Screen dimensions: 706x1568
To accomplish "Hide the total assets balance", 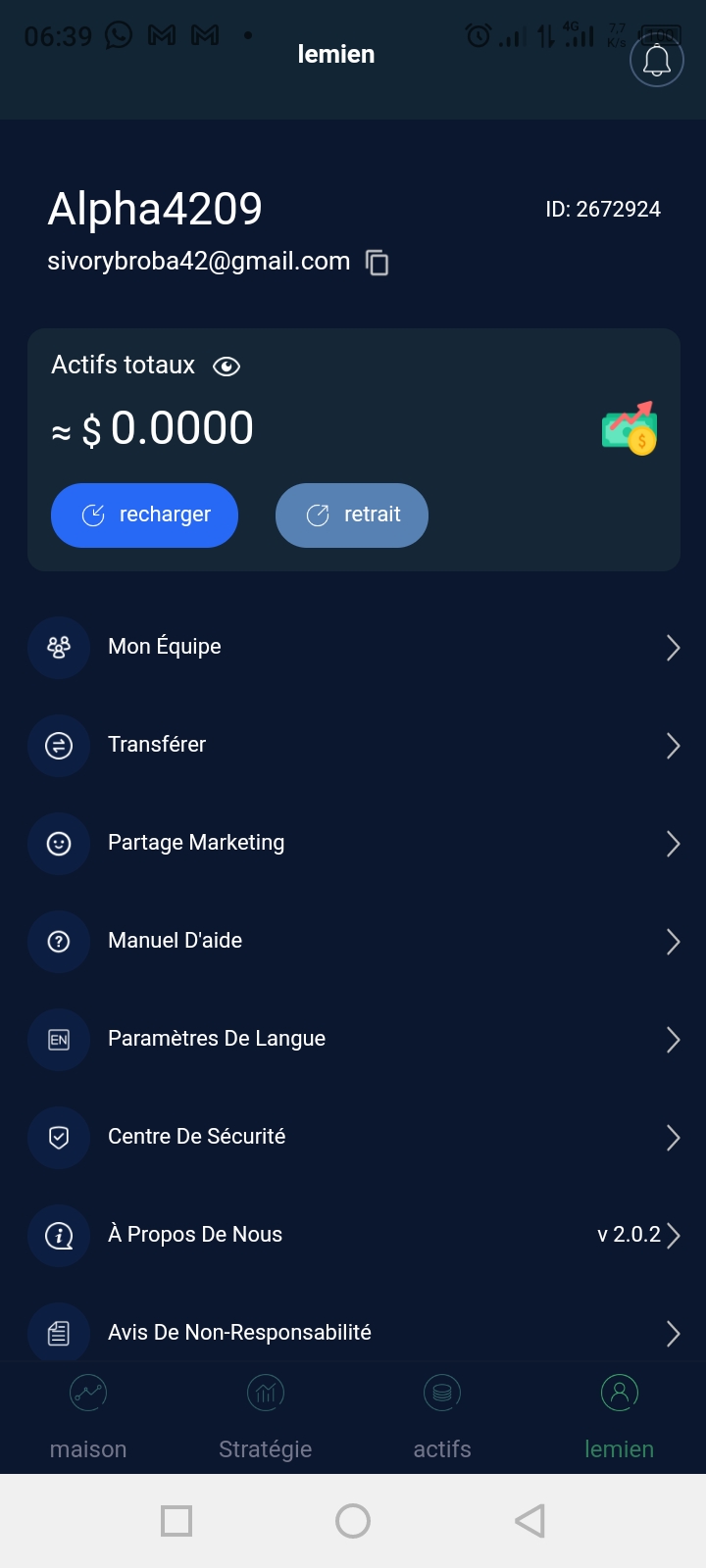I will tap(227, 367).
